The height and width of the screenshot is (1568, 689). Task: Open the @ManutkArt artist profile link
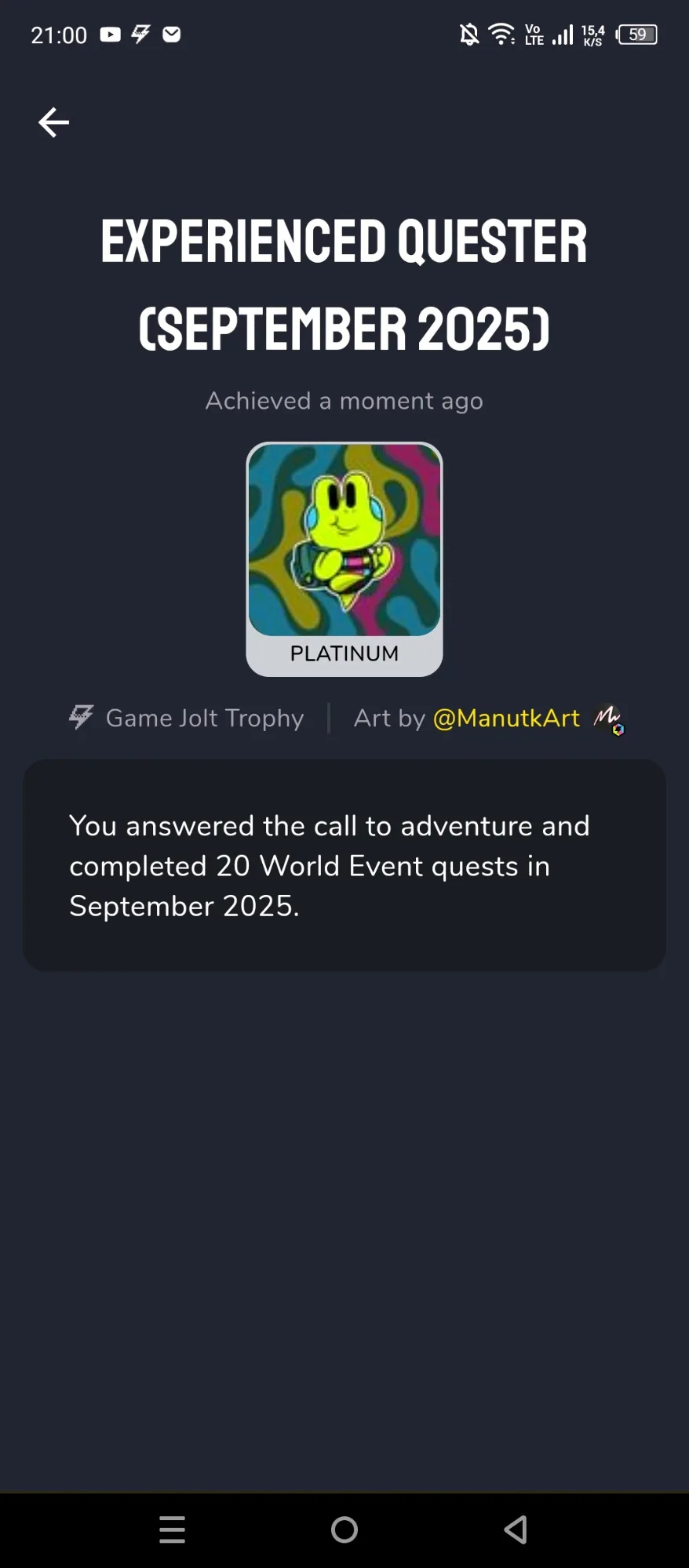506,718
